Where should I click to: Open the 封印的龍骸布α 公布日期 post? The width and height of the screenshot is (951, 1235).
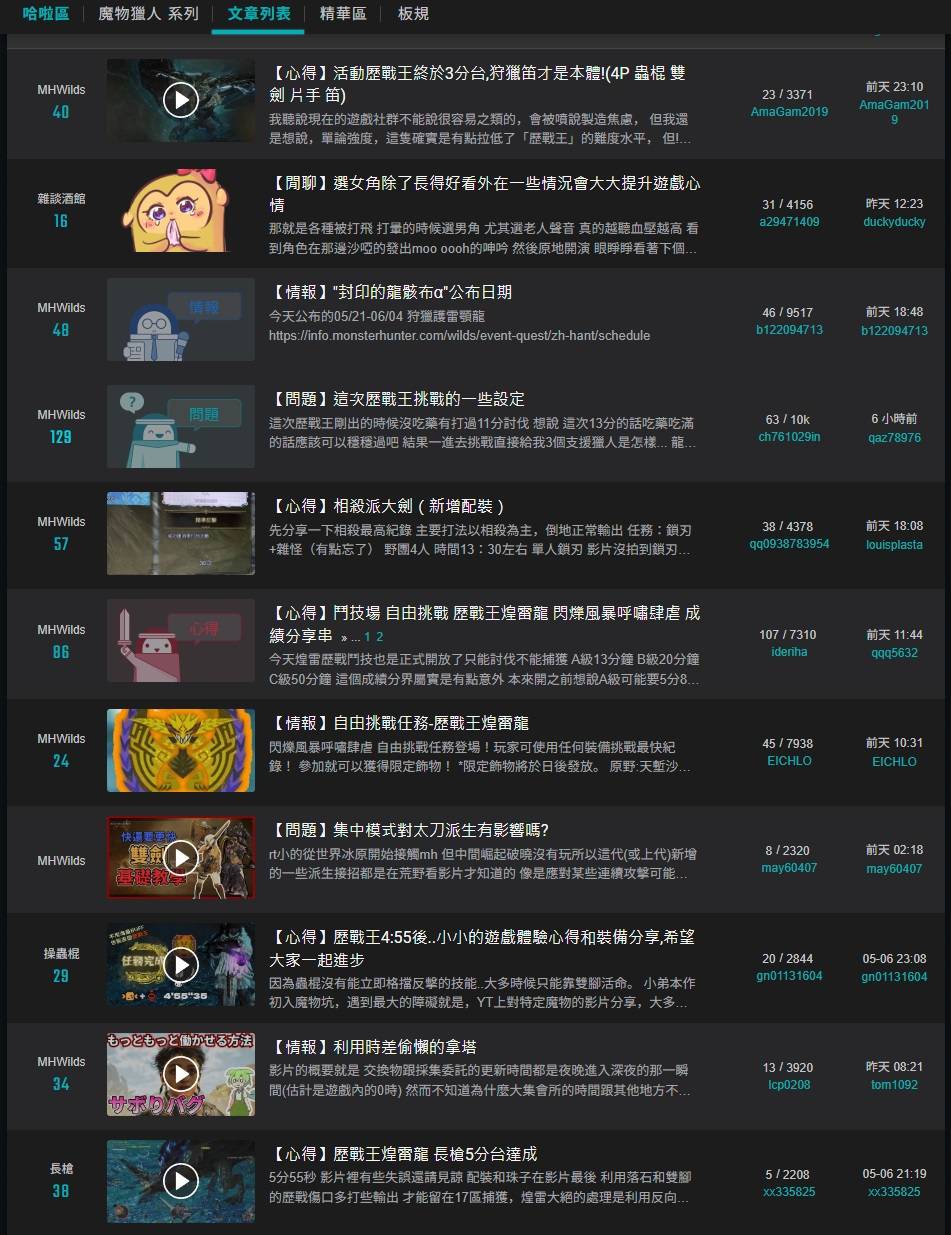click(x=392, y=292)
